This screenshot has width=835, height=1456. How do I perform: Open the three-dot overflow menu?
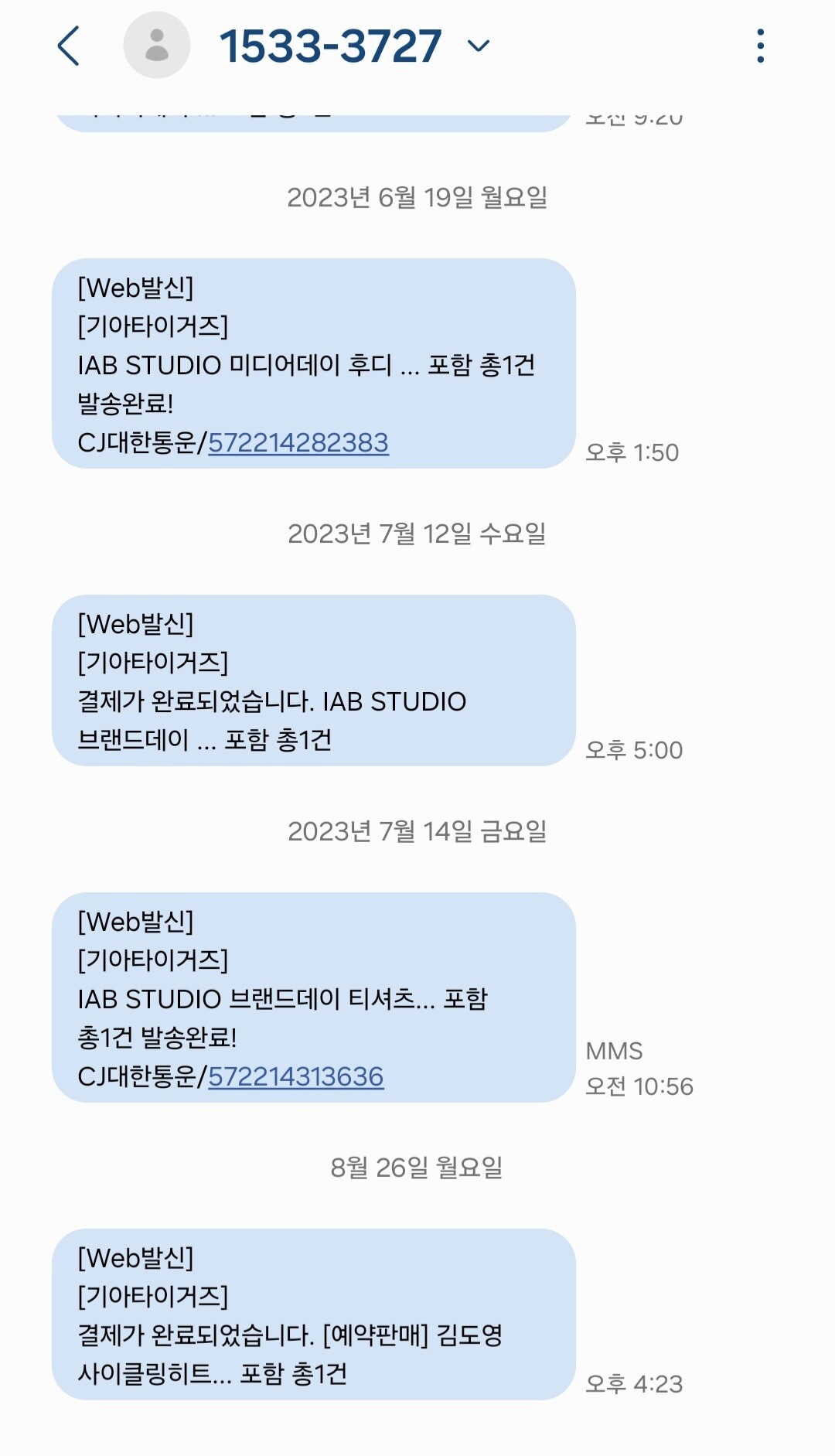(761, 46)
